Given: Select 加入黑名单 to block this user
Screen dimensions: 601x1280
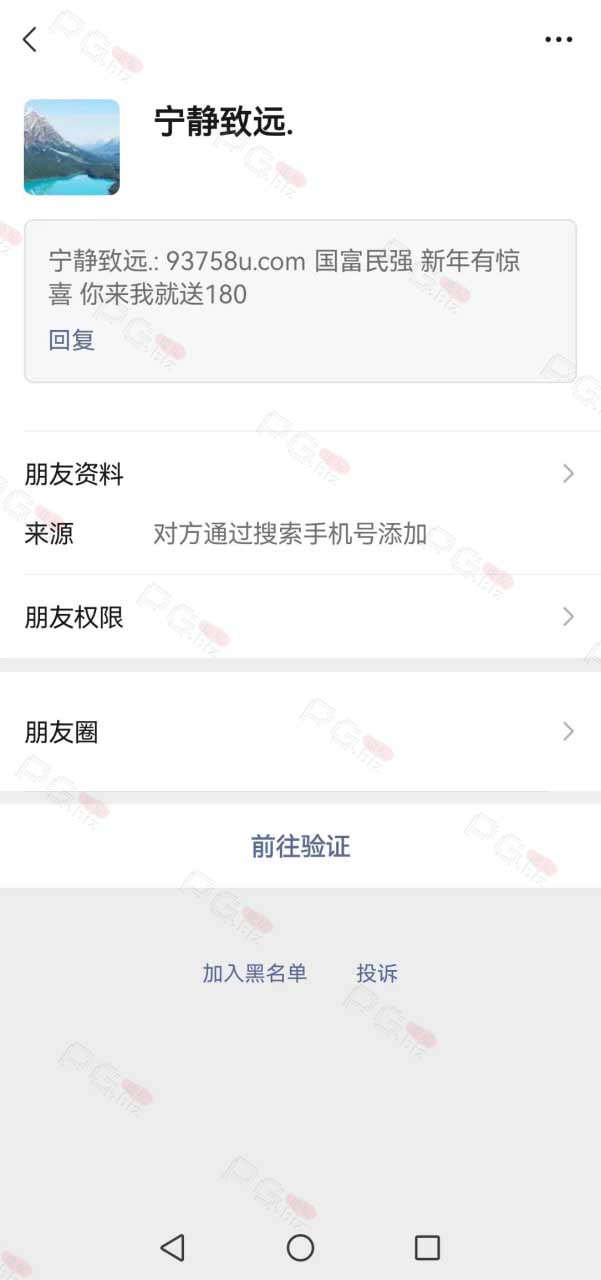Looking at the screenshot, I should pos(254,973).
